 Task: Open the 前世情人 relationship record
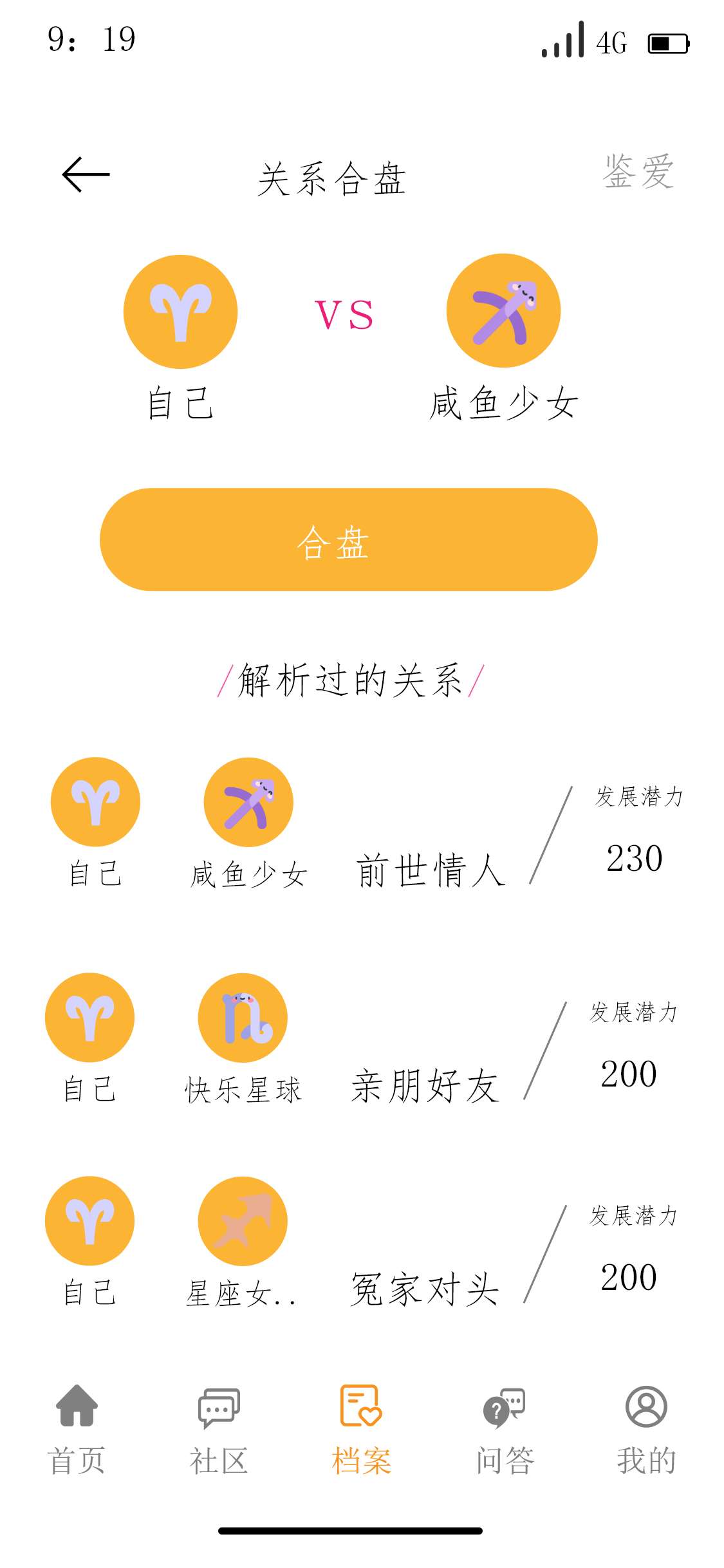[430, 870]
